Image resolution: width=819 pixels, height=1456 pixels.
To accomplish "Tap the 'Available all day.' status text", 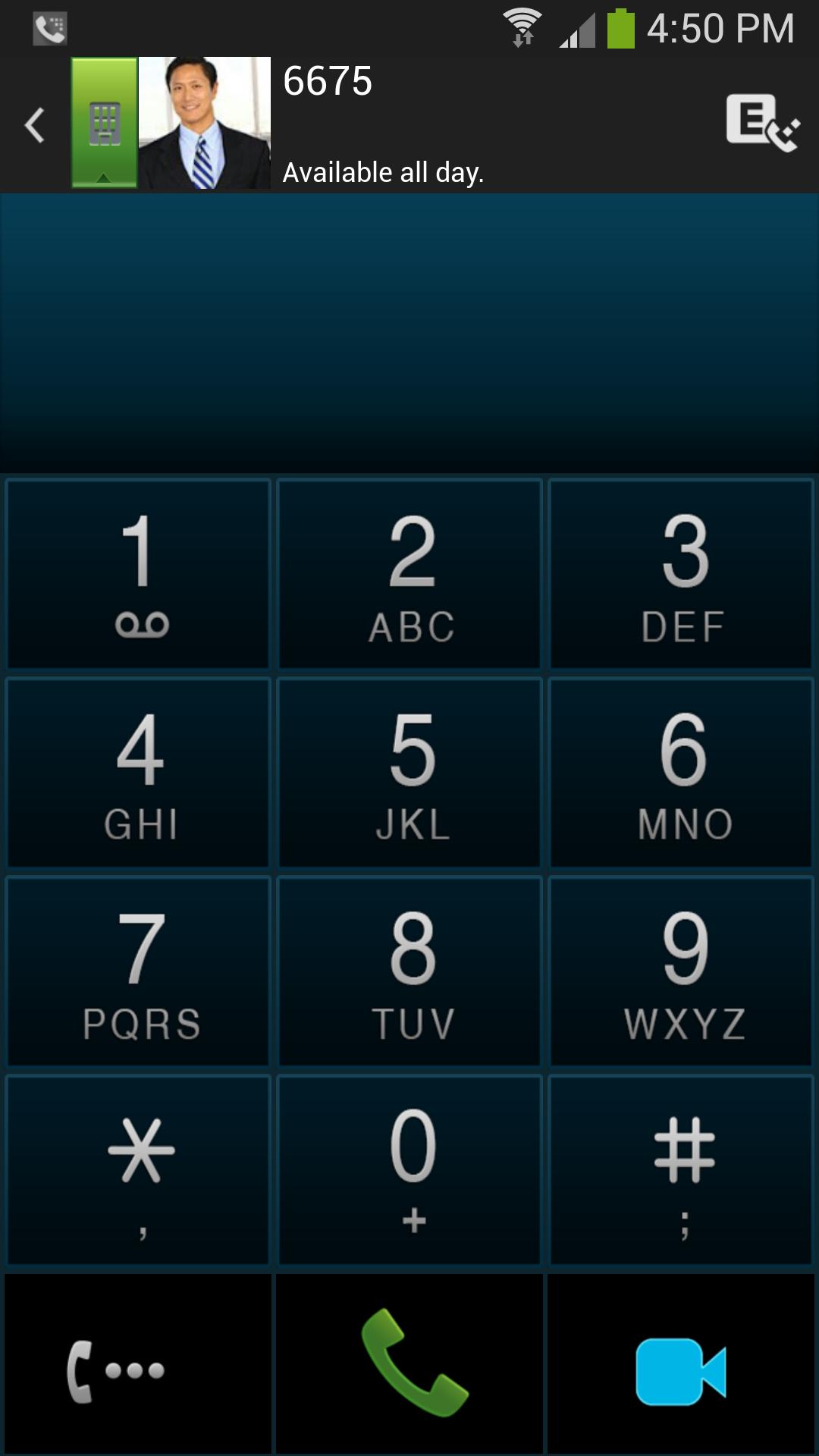I will tap(382, 172).
